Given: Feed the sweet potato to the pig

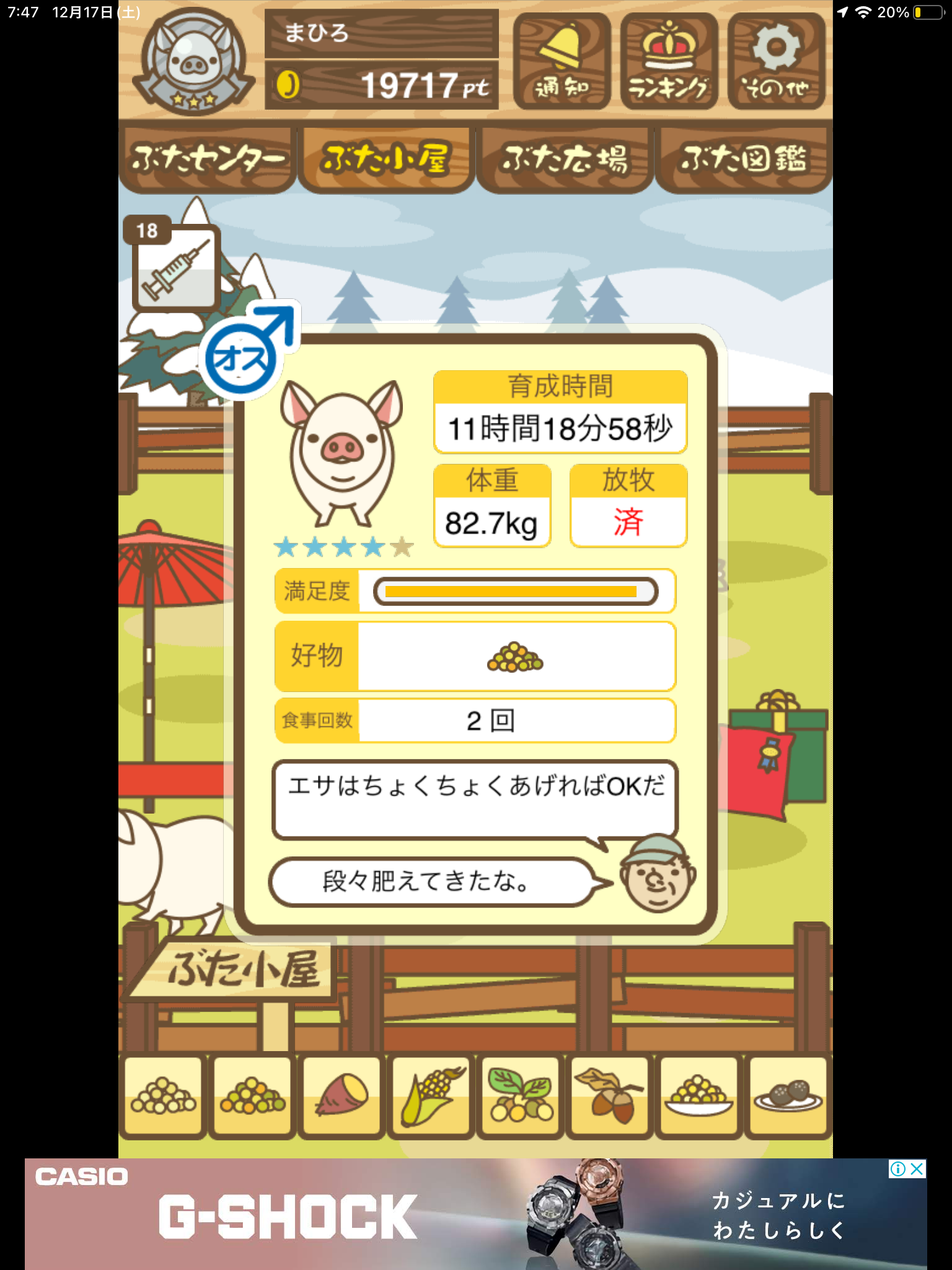Looking at the screenshot, I should coord(341,1098).
